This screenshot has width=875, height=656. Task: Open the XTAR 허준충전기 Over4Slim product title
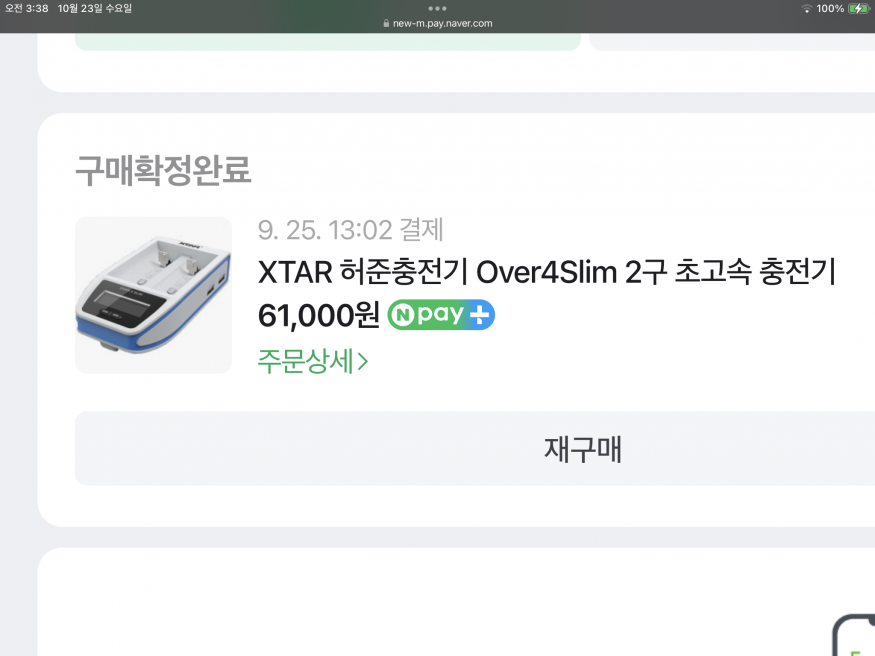pos(546,272)
